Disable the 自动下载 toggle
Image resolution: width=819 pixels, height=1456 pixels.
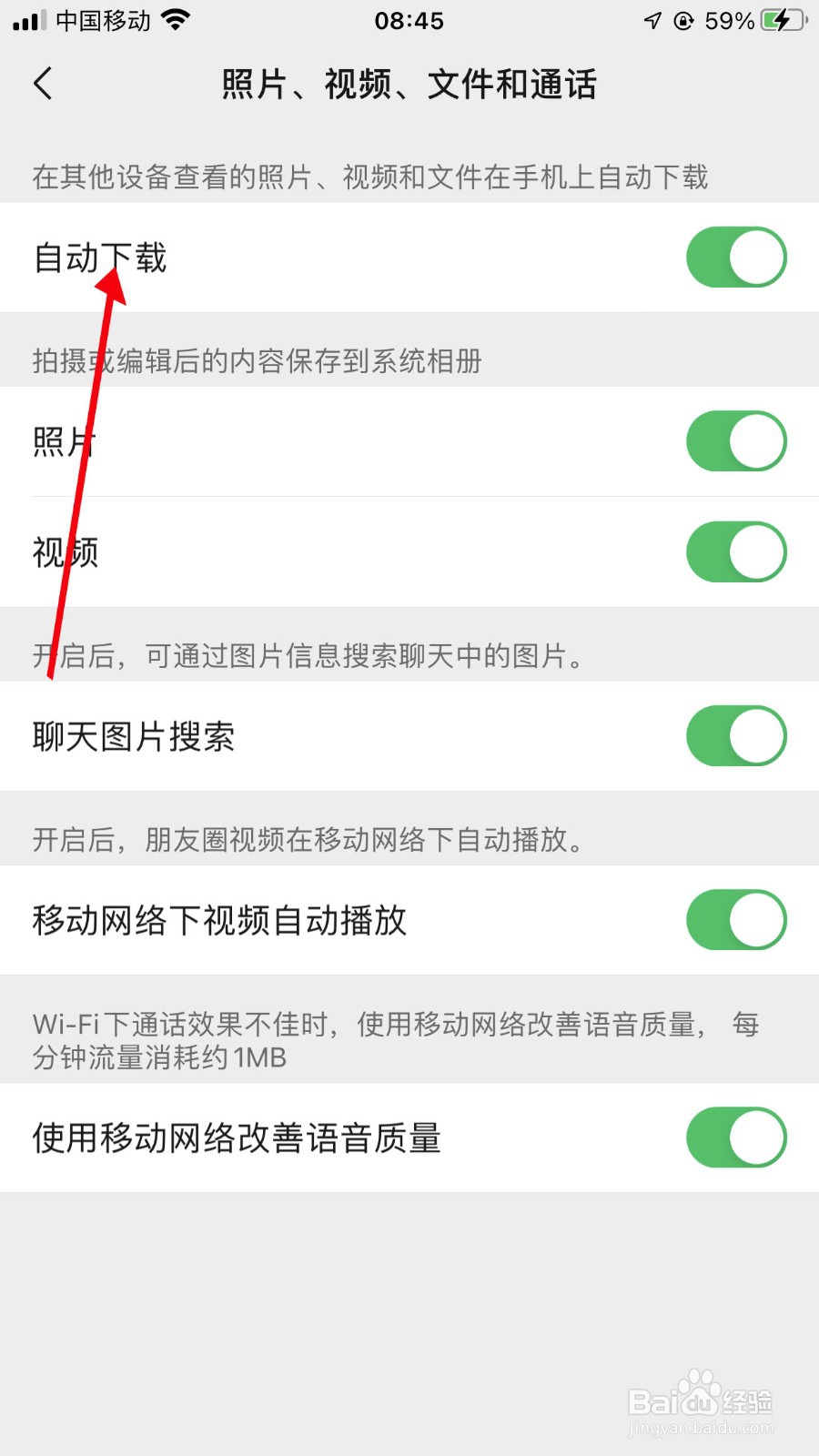[x=735, y=258]
